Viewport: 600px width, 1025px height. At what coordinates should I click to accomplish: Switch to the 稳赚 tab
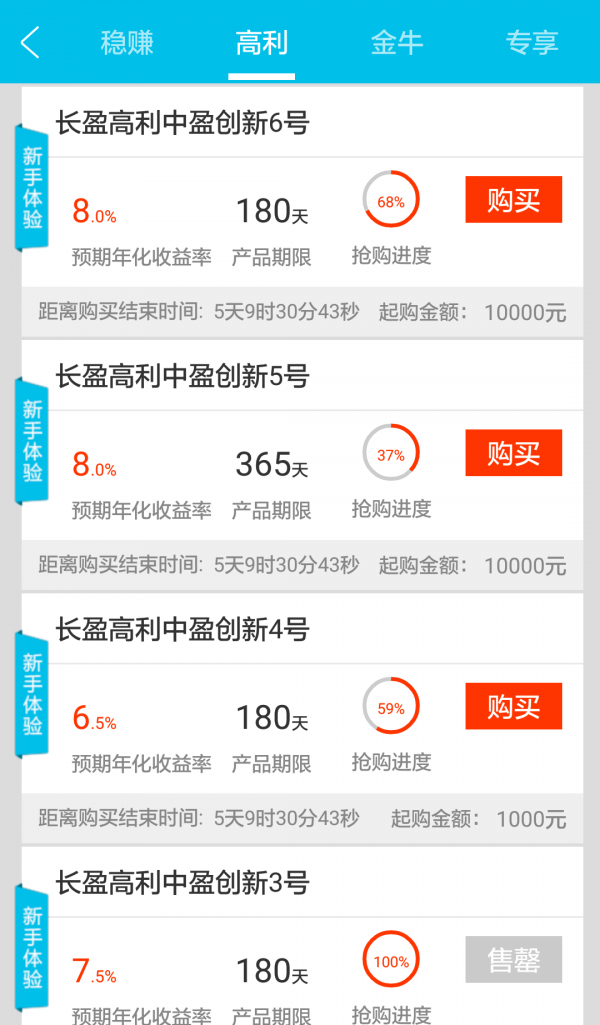(x=127, y=42)
